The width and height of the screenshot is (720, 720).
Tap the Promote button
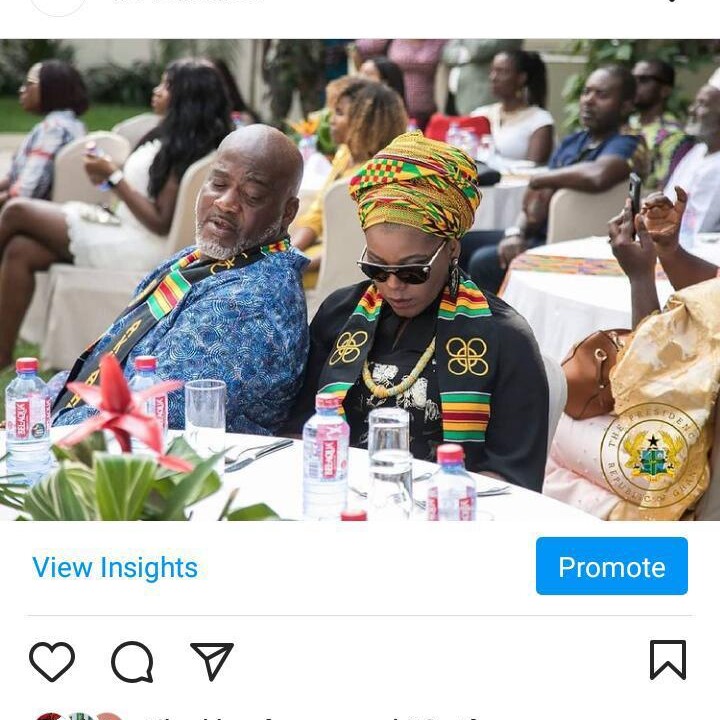click(611, 566)
